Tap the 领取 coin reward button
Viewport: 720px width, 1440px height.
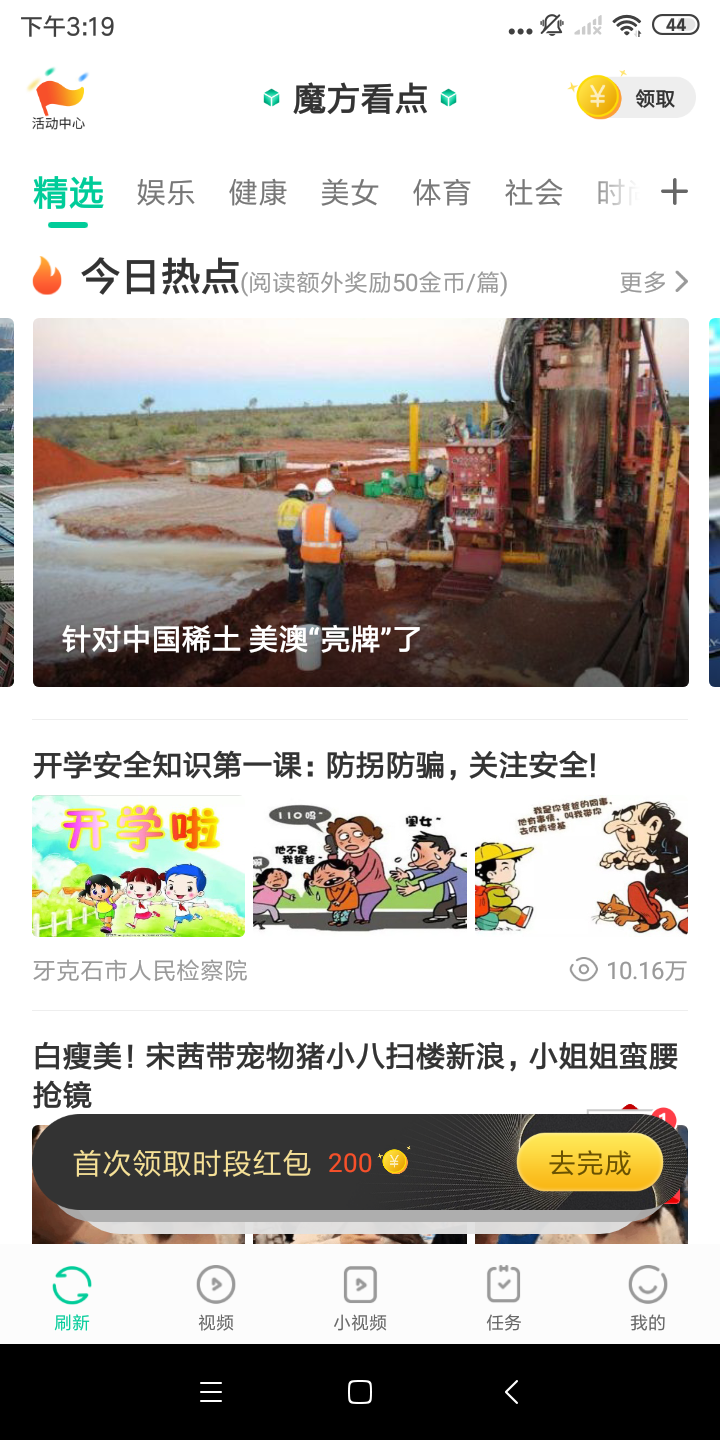[633, 98]
